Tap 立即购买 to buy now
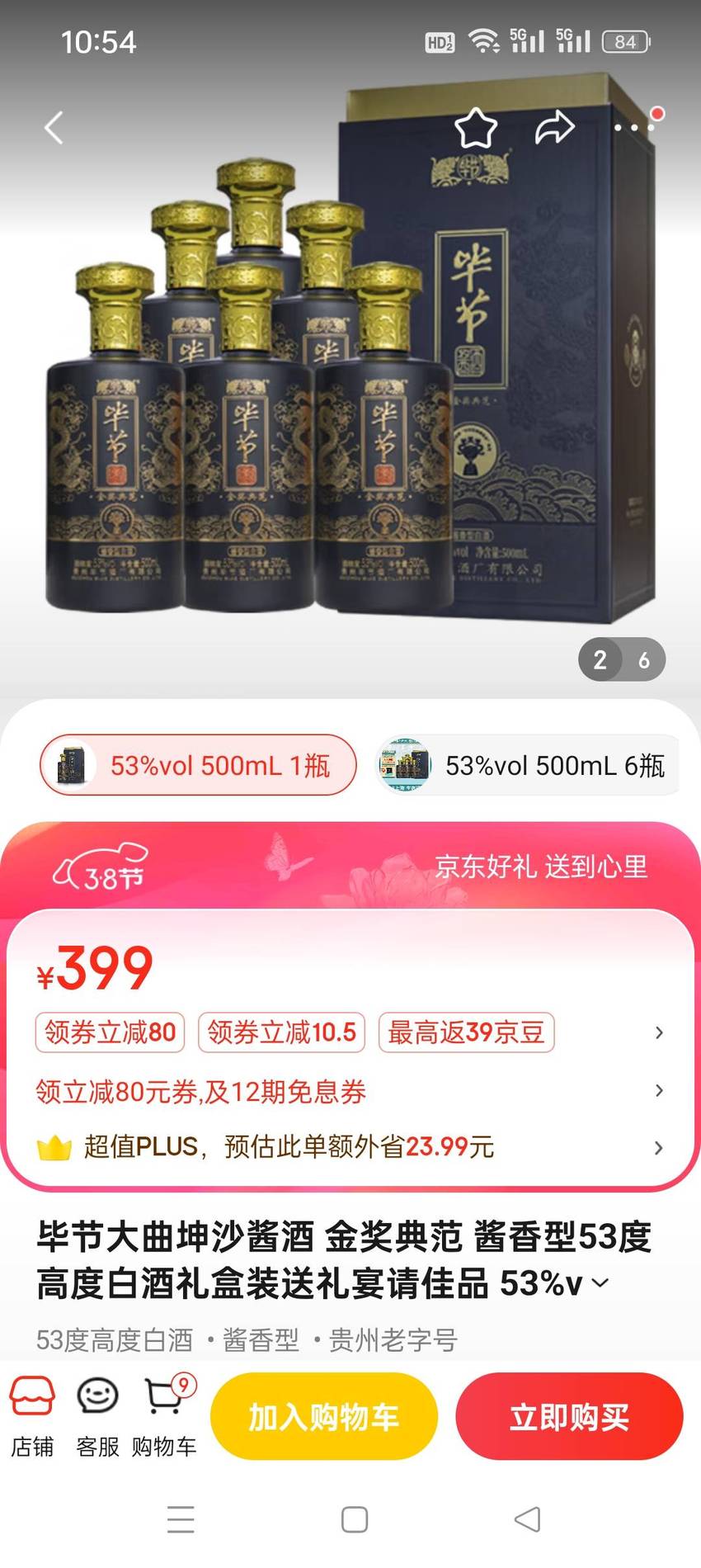The width and height of the screenshot is (701, 1568). click(x=569, y=1416)
